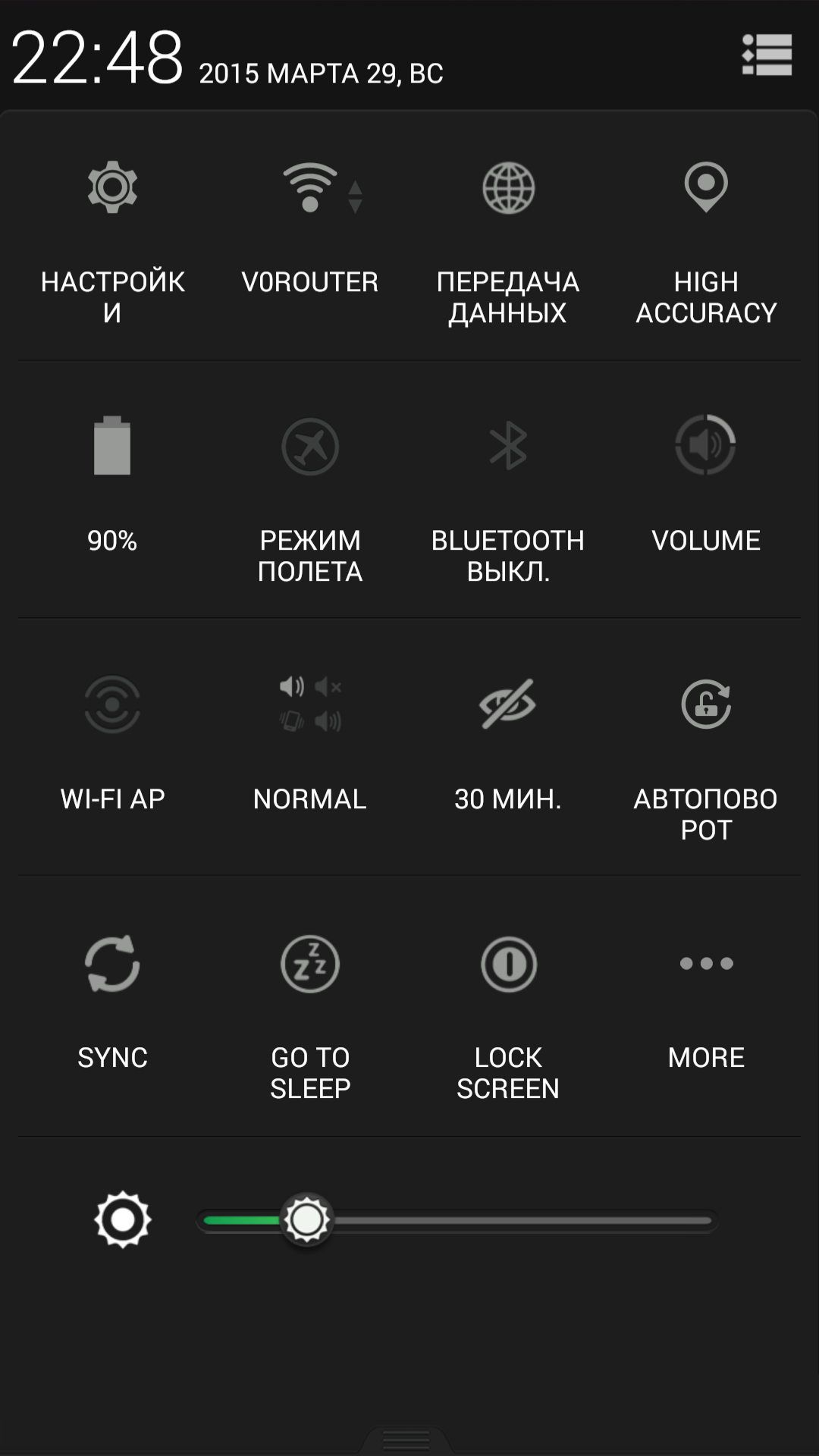Open the Настройки settings tile
Screen dimensions: 819x1456
[x=112, y=235]
